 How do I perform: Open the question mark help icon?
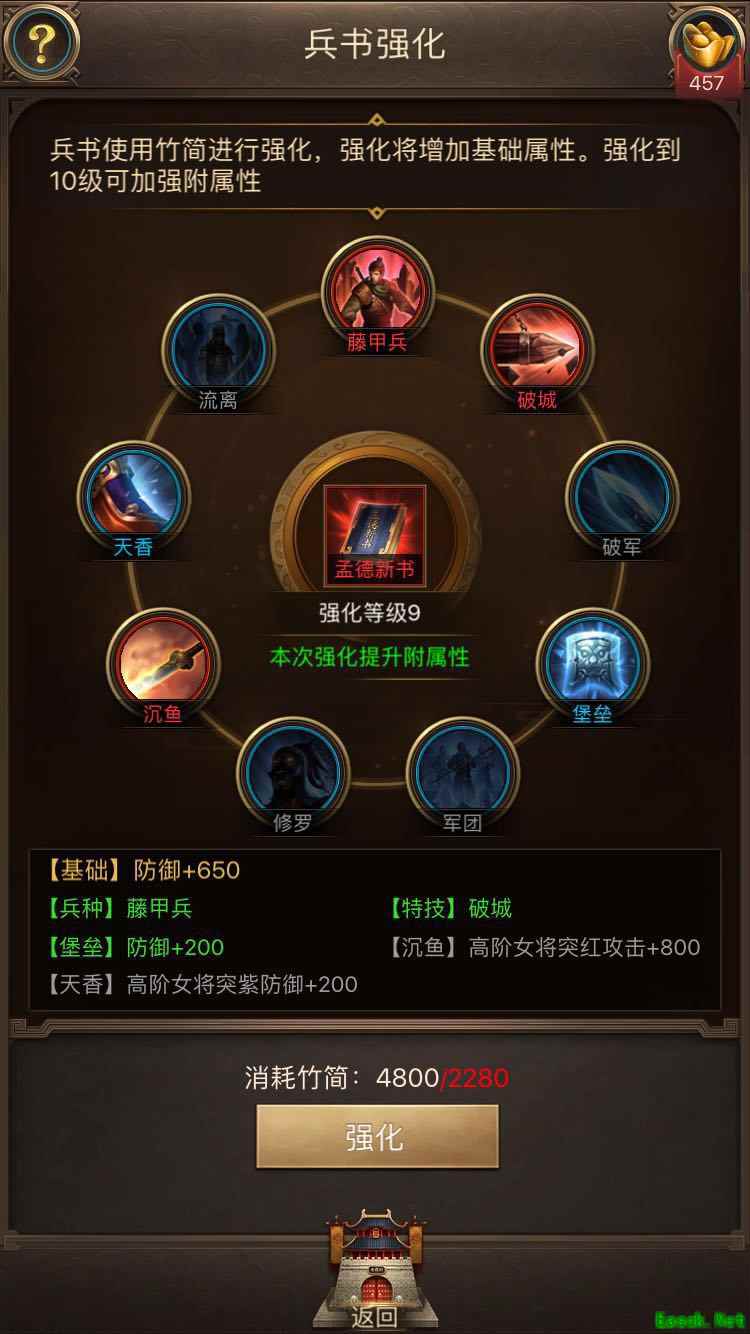click(x=41, y=42)
